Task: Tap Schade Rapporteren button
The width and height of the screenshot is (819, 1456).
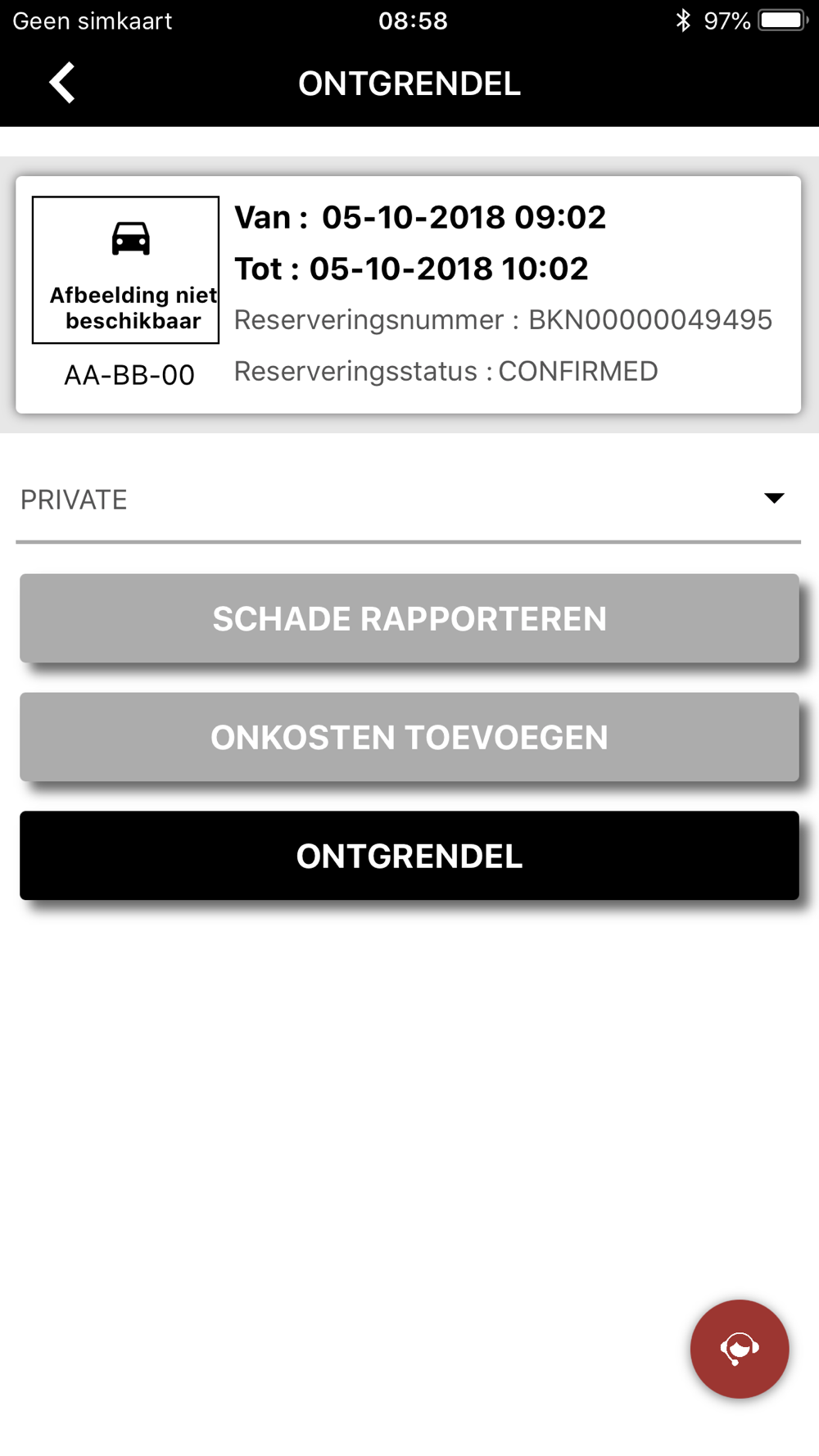Action: (x=409, y=618)
